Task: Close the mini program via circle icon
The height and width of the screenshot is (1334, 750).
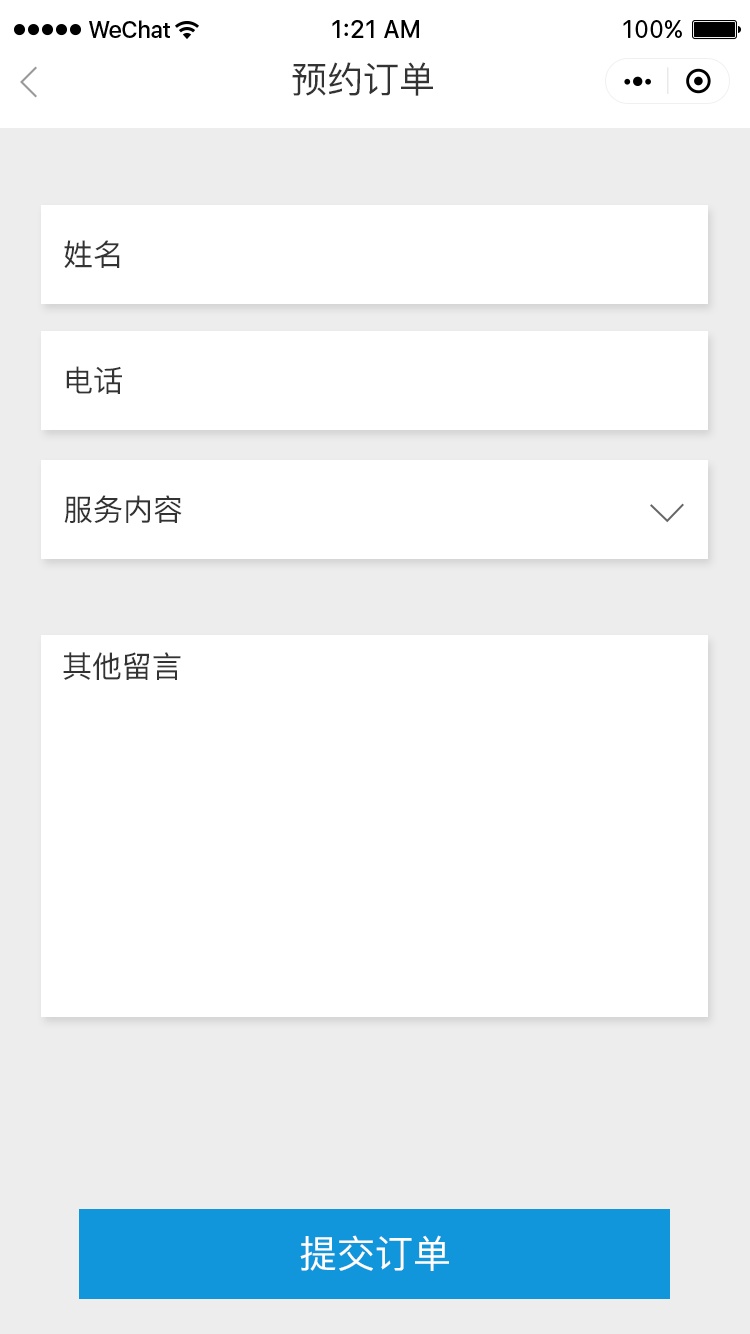Action: (699, 81)
